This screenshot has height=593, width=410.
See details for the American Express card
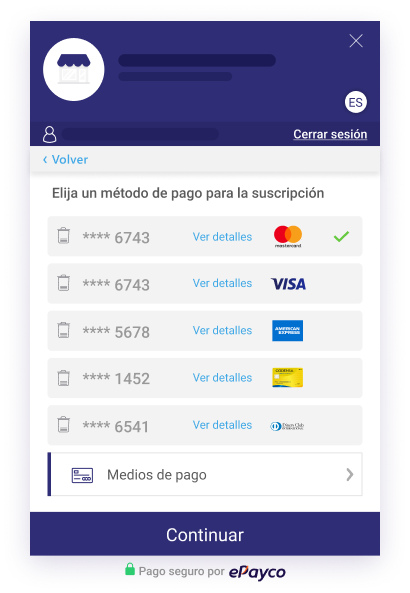click(x=222, y=331)
